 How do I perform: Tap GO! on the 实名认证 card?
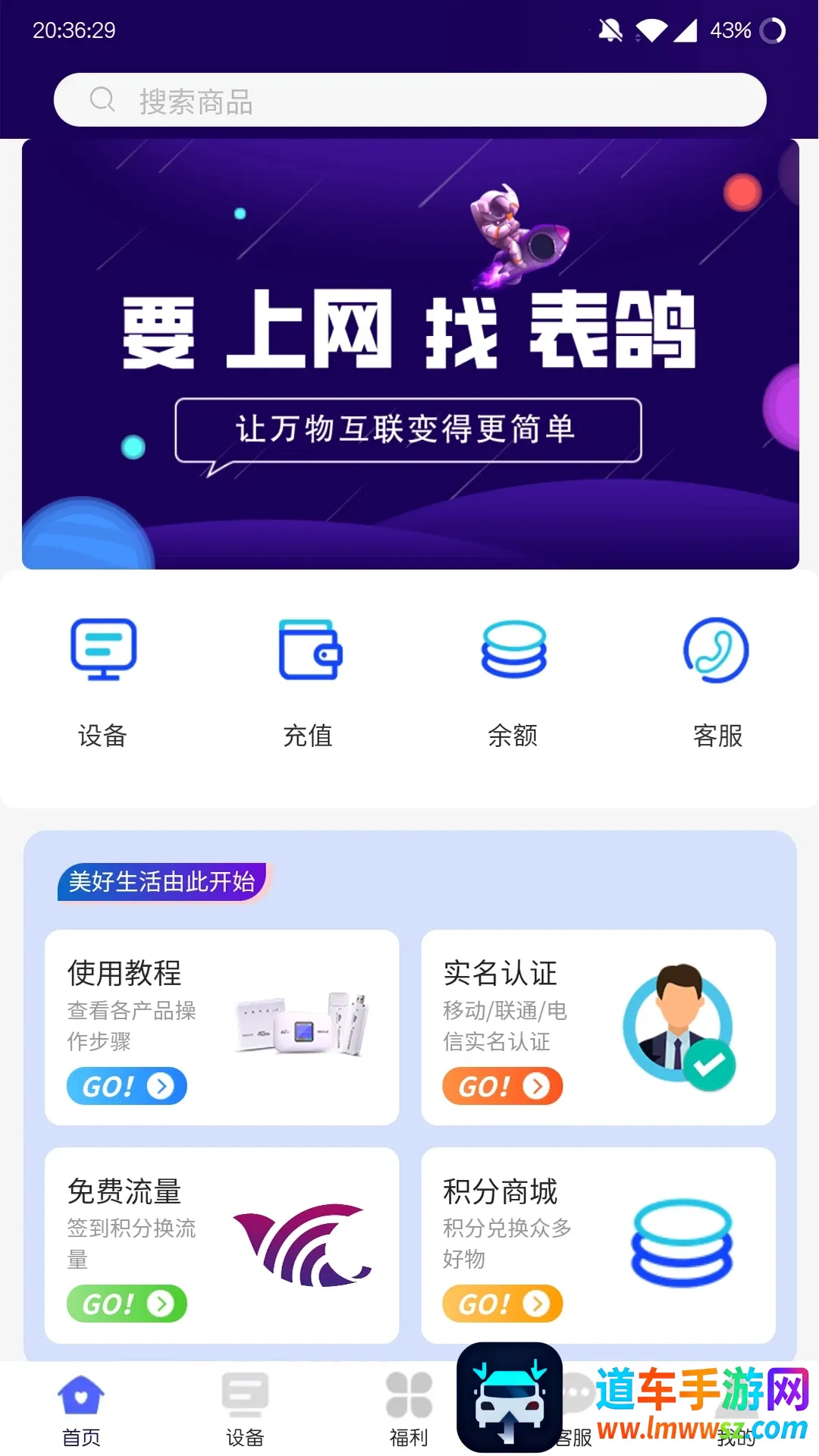[502, 1086]
